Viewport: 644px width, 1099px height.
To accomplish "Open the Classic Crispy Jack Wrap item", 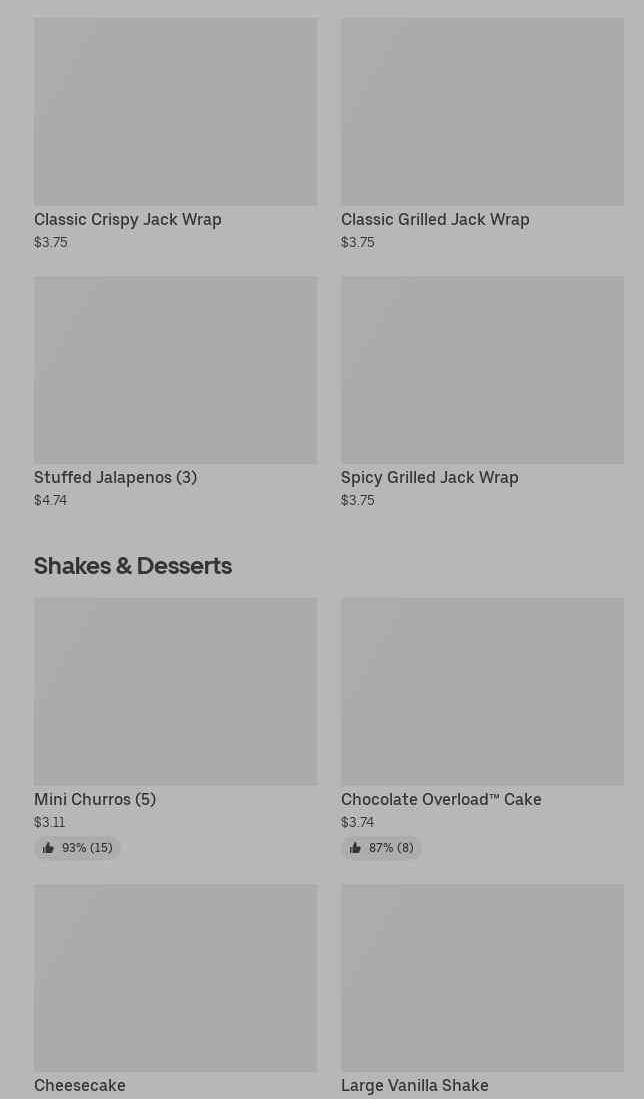I will [x=175, y=134].
